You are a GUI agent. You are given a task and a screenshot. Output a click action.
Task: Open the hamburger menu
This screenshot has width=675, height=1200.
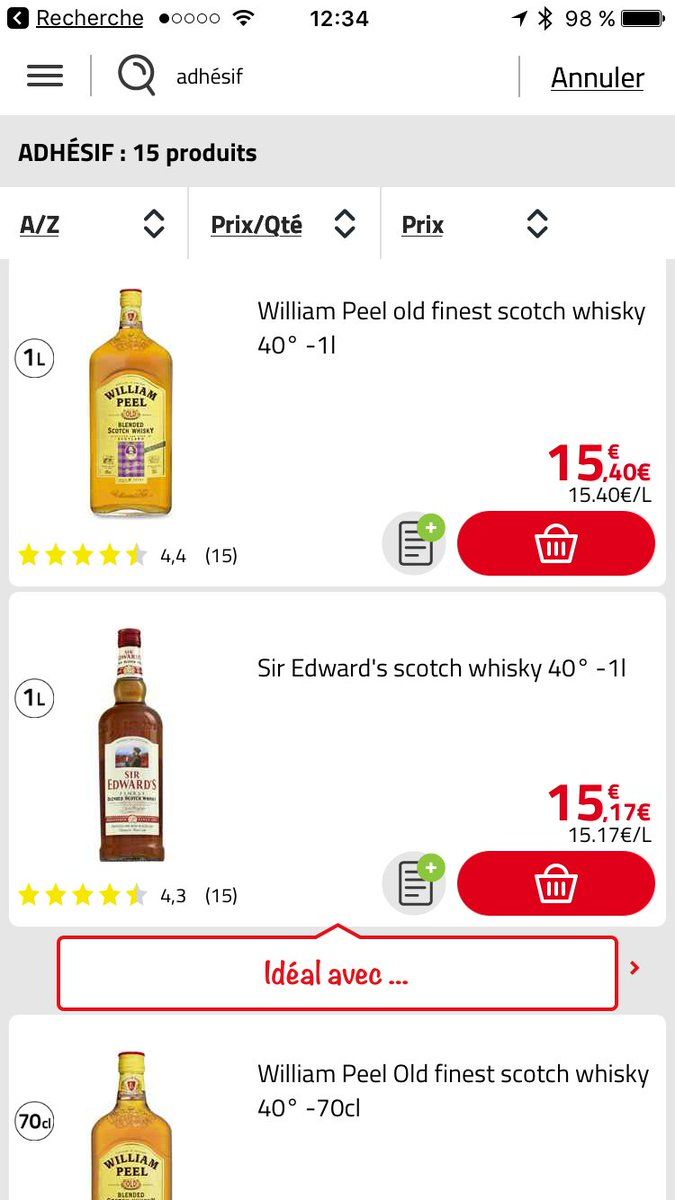[x=45, y=76]
